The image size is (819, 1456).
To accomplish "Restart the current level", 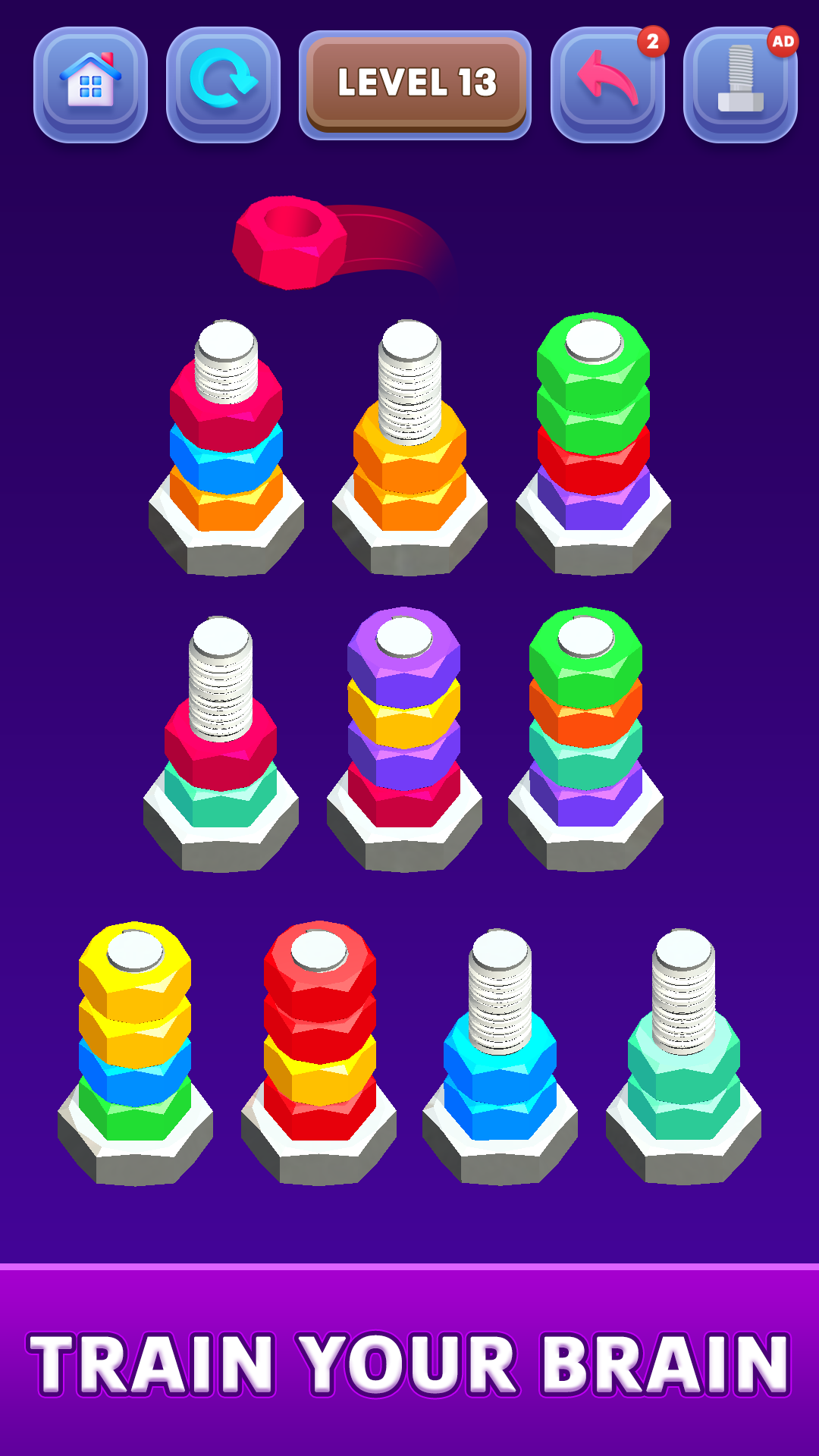I will point(223,84).
